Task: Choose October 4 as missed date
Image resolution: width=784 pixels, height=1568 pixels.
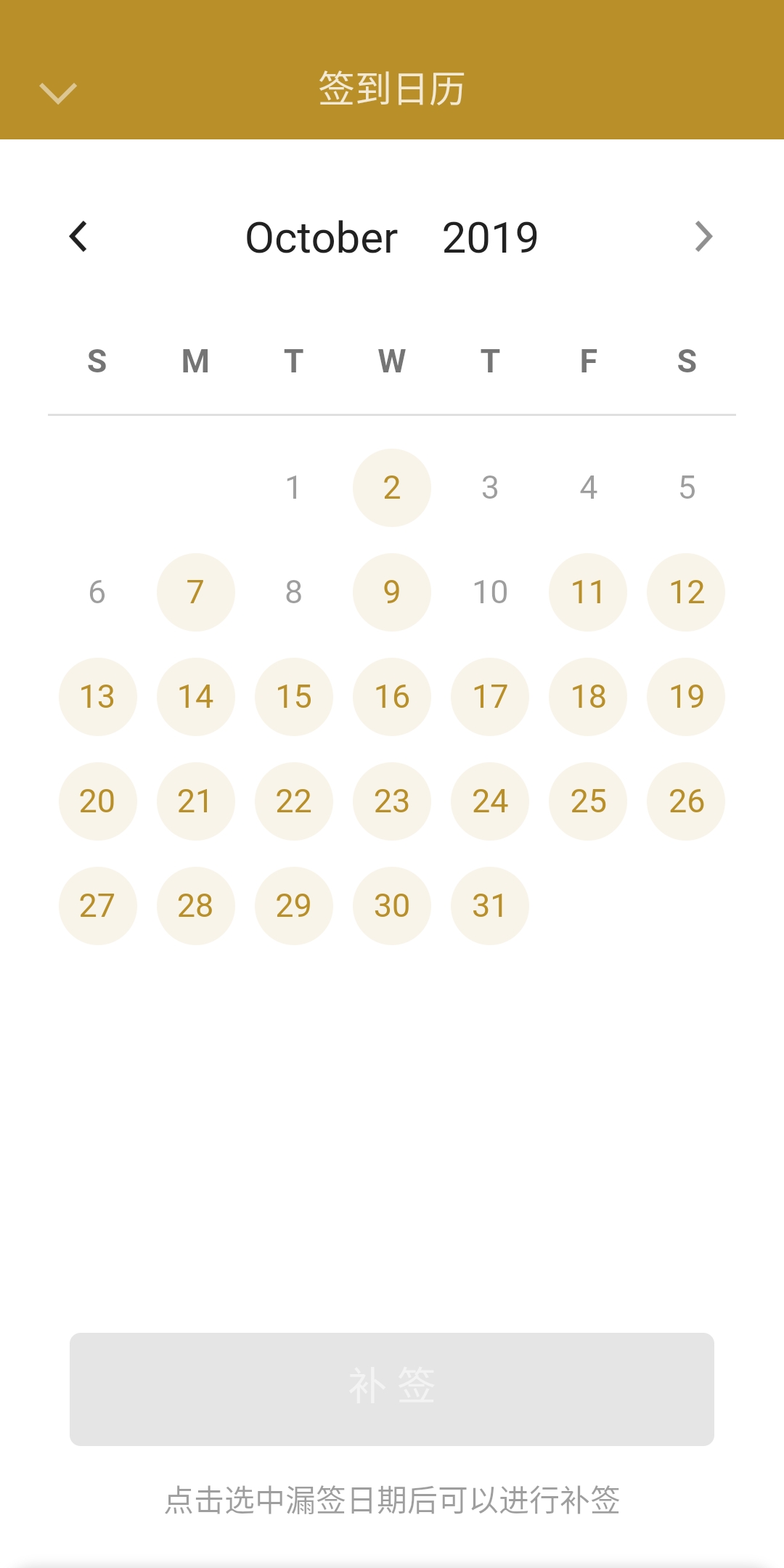Action: click(588, 488)
